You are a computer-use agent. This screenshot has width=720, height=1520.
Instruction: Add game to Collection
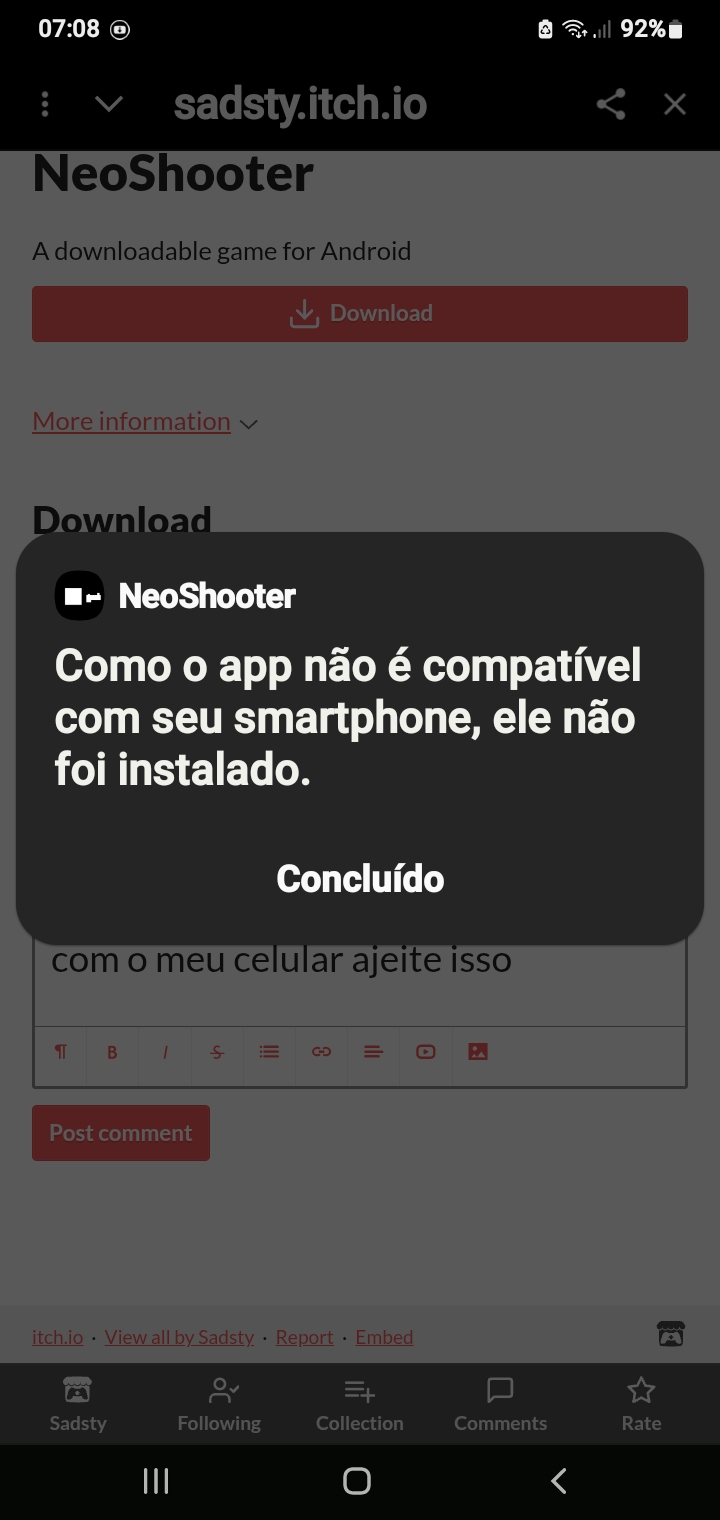pyautogui.click(x=360, y=1404)
